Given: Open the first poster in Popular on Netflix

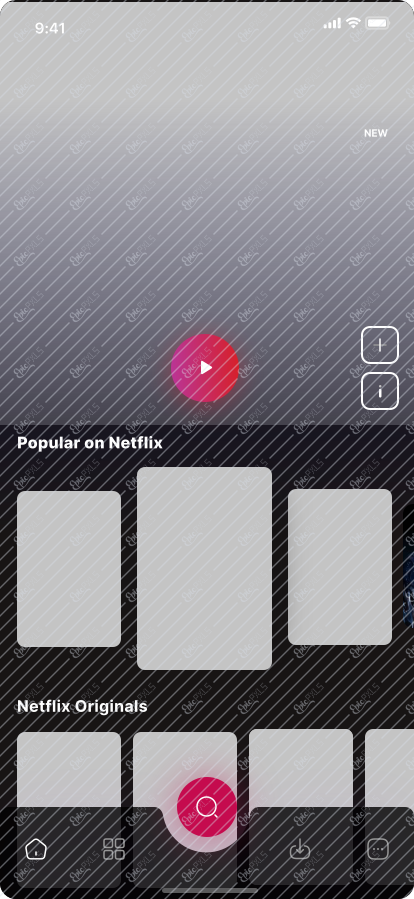Looking at the screenshot, I should tap(69, 569).
